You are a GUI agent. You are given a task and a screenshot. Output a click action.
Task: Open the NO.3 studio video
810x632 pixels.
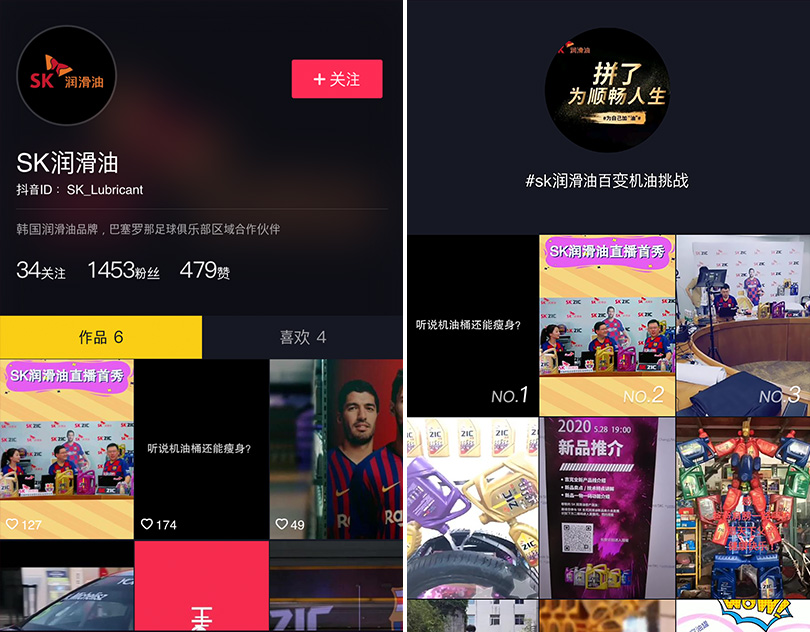click(742, 325)
